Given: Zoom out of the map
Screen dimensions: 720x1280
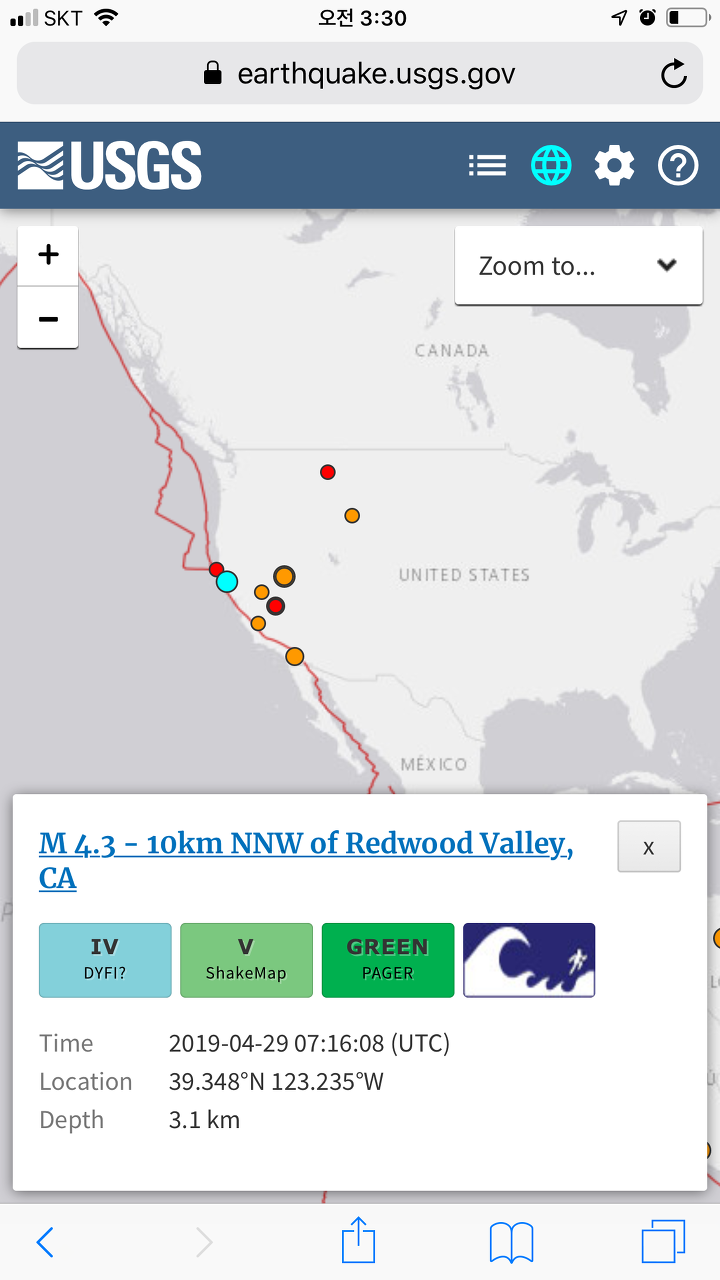Looking at the screenshot, I should 48,318.
